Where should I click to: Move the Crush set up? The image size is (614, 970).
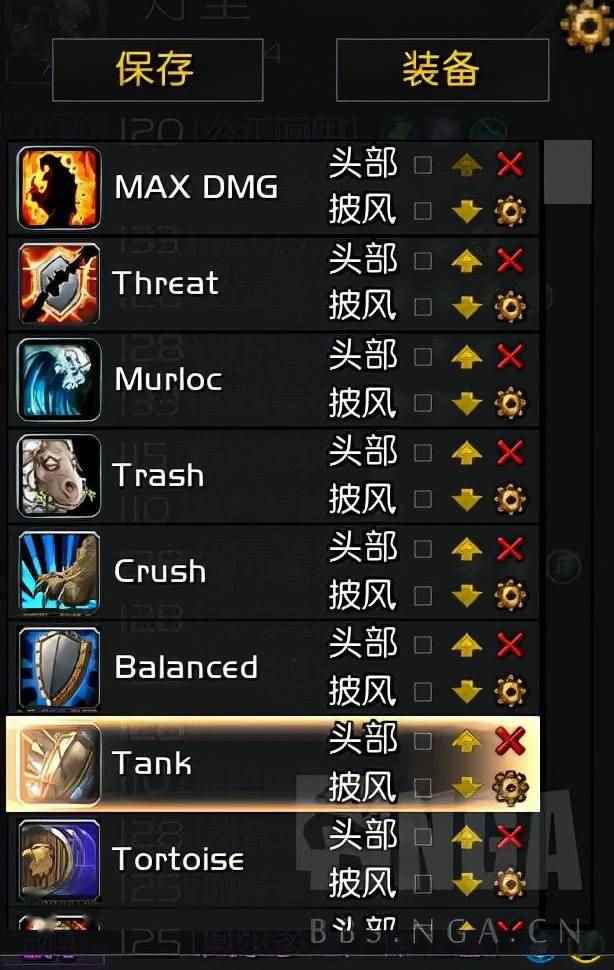pos(466,549)
